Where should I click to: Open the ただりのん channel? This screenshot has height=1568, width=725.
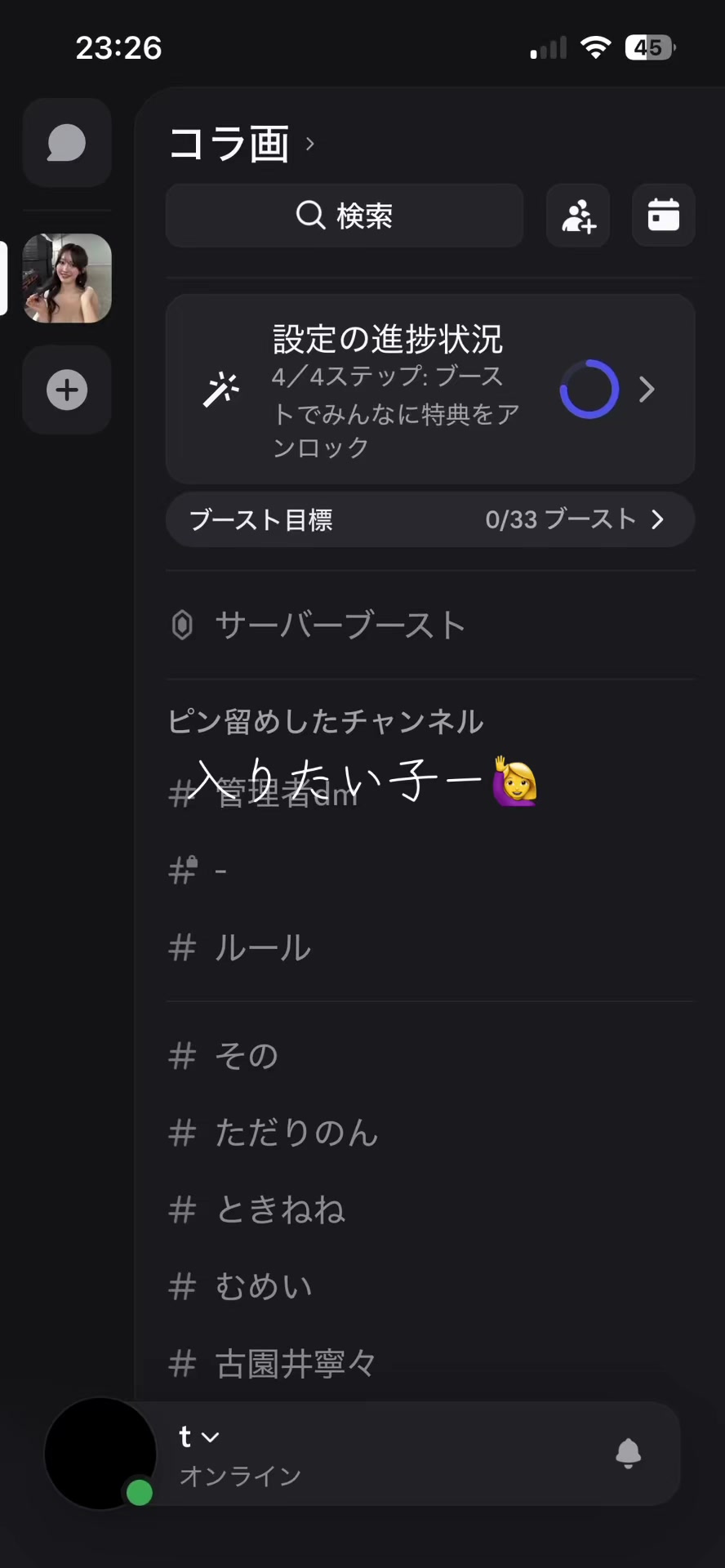click(430, 1133)
